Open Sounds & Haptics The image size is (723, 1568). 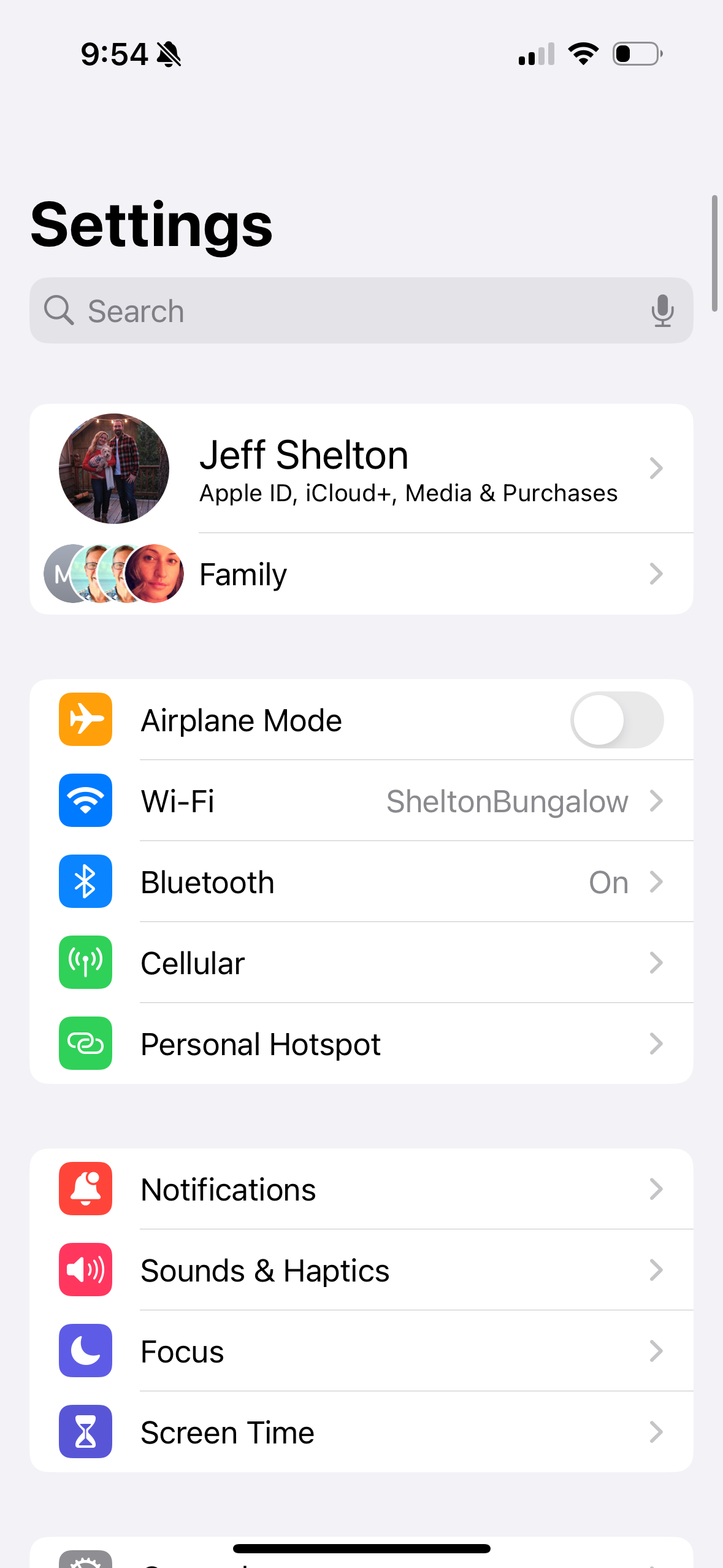click(361, 1270)
